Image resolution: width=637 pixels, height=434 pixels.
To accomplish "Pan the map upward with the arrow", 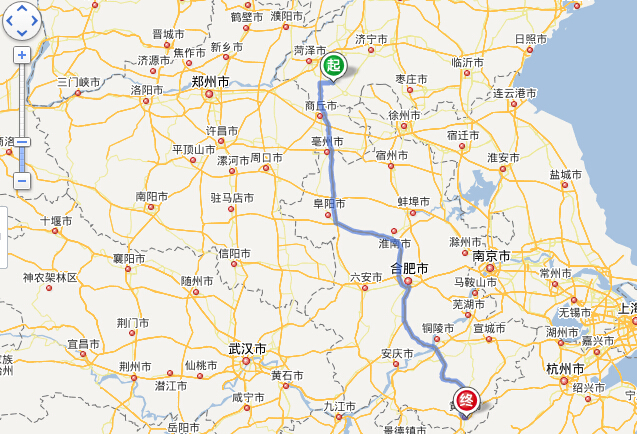I will [x=22, y=9].
